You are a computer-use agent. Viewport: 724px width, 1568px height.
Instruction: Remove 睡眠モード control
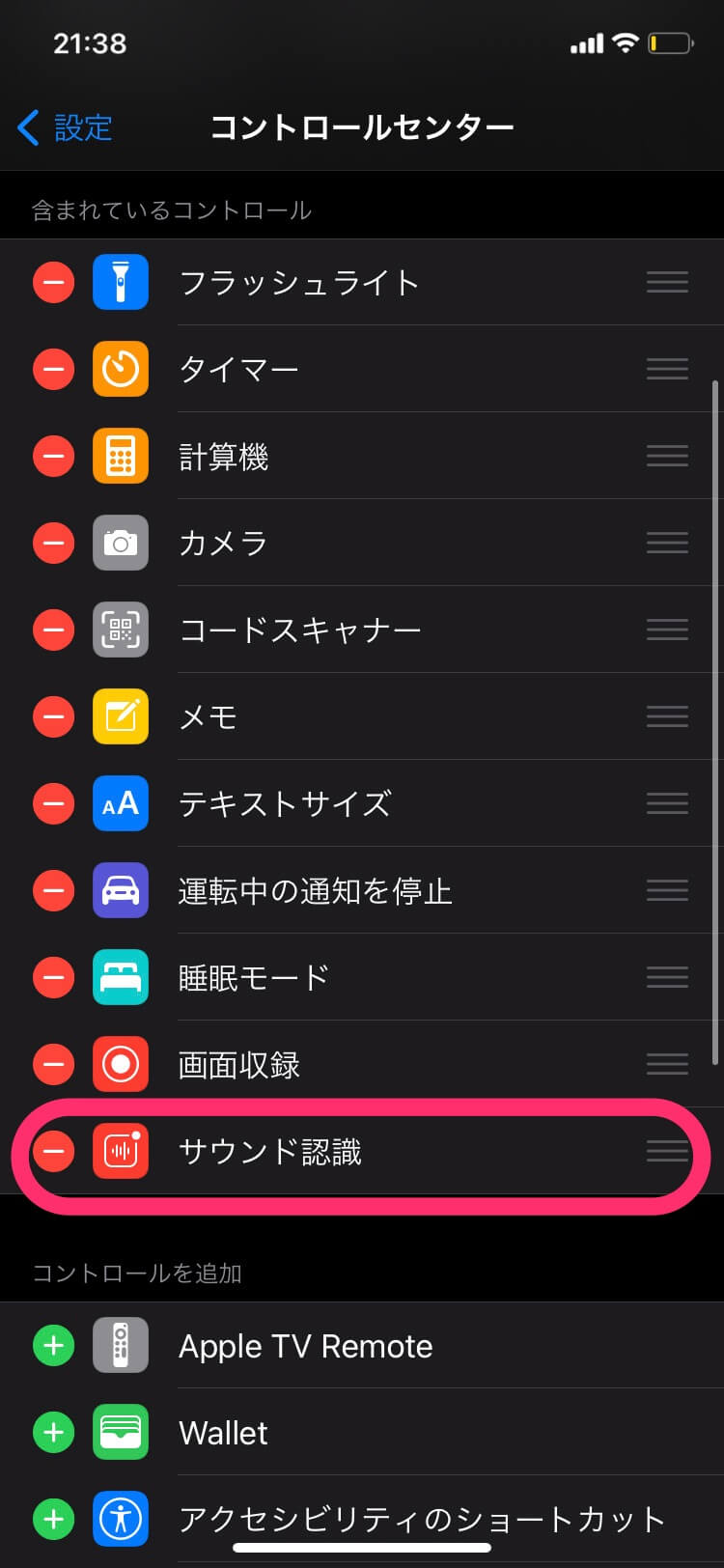pyautogui.click(x=54, y=977)
